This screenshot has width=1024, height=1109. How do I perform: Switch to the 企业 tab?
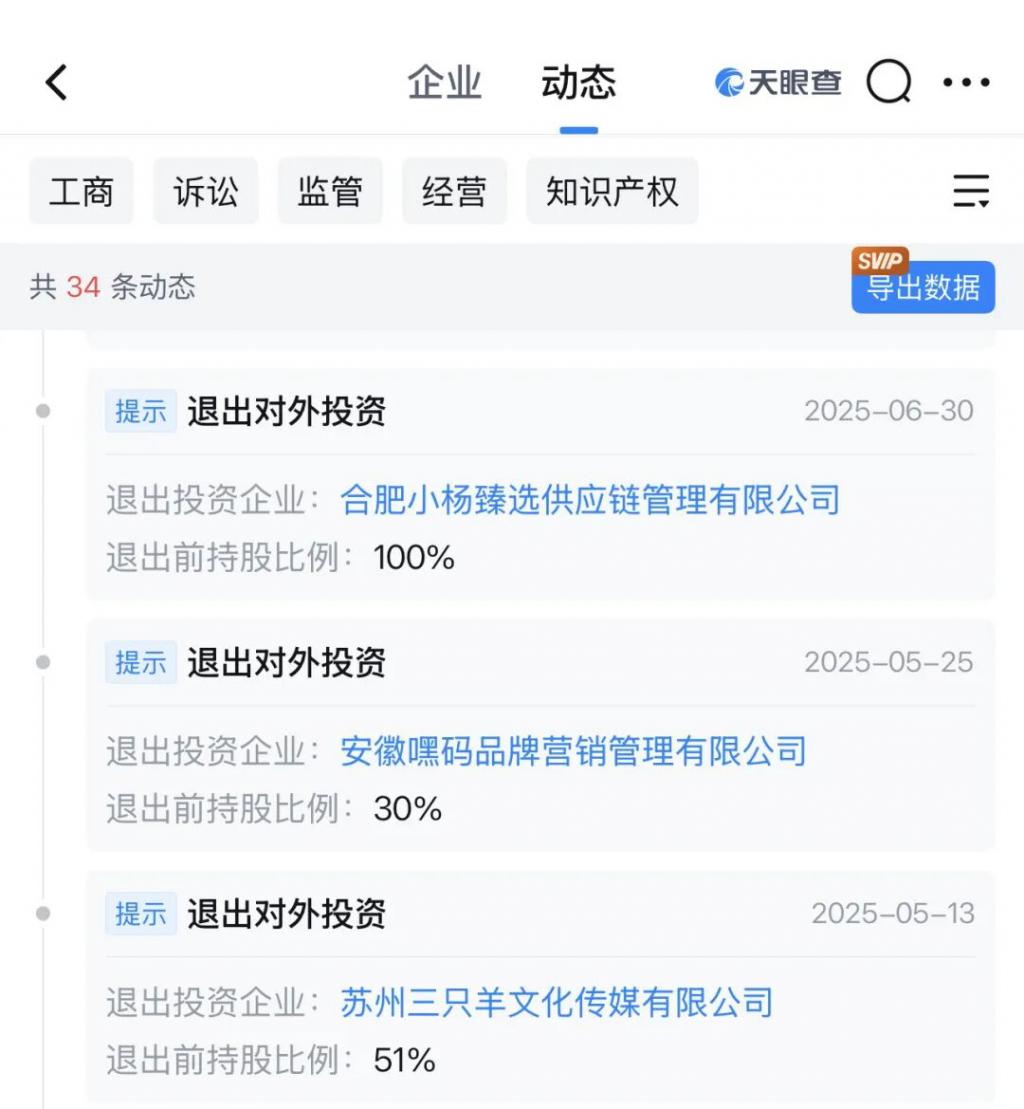pos(445,82)
